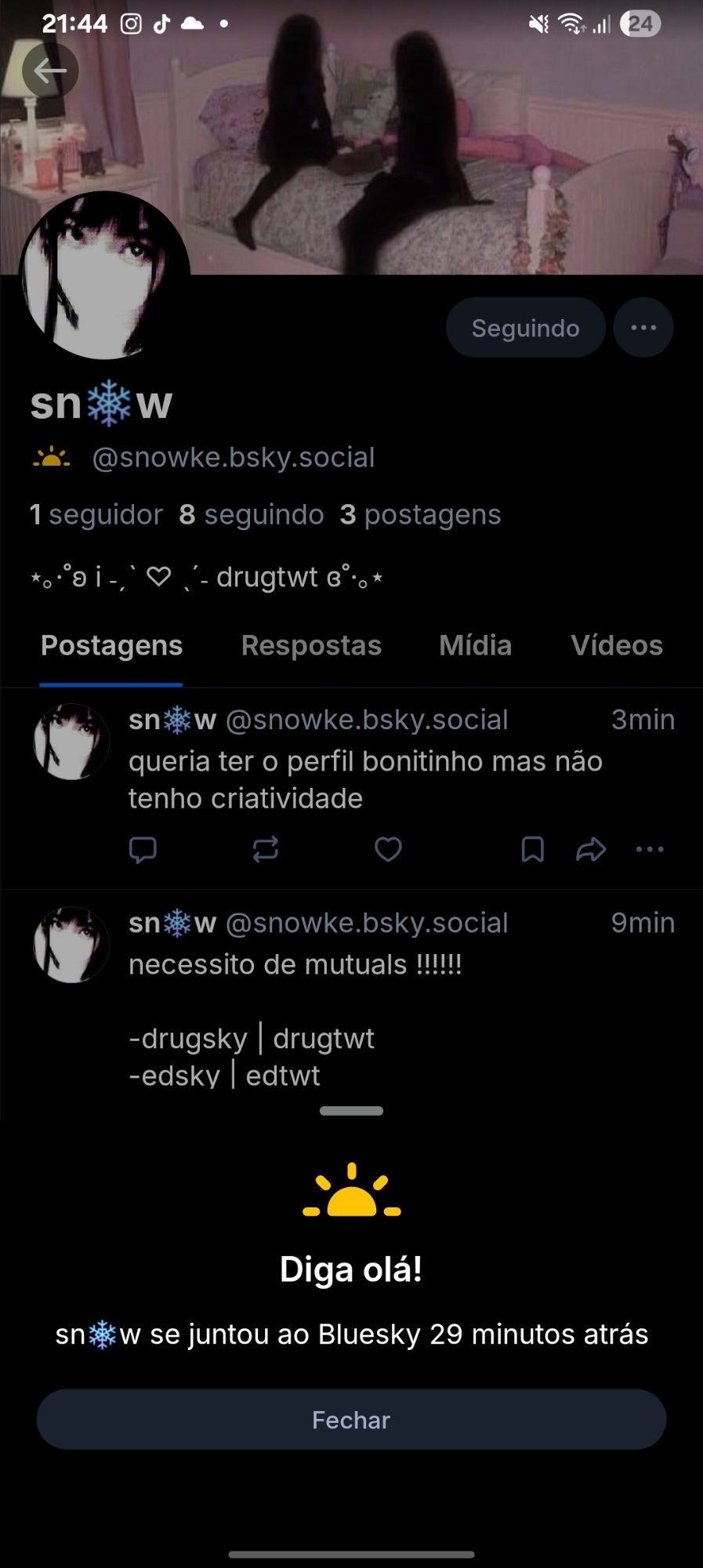Image resolution: width=703 pixels, height=1568 pixels.
Task: Repost the 'perfil bonitinho' post
Action: 266,850
